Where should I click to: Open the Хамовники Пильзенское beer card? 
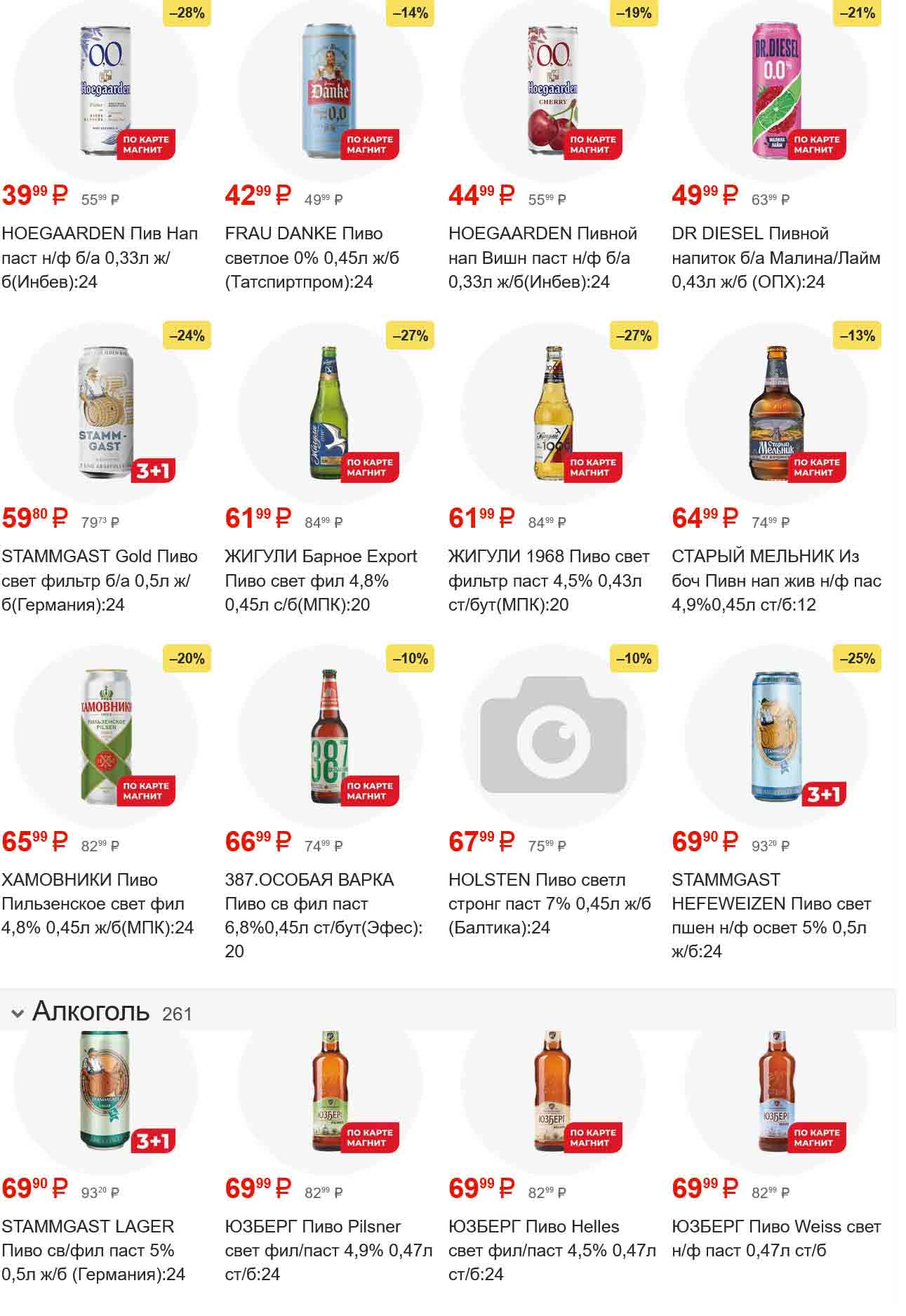pos(105,737)
